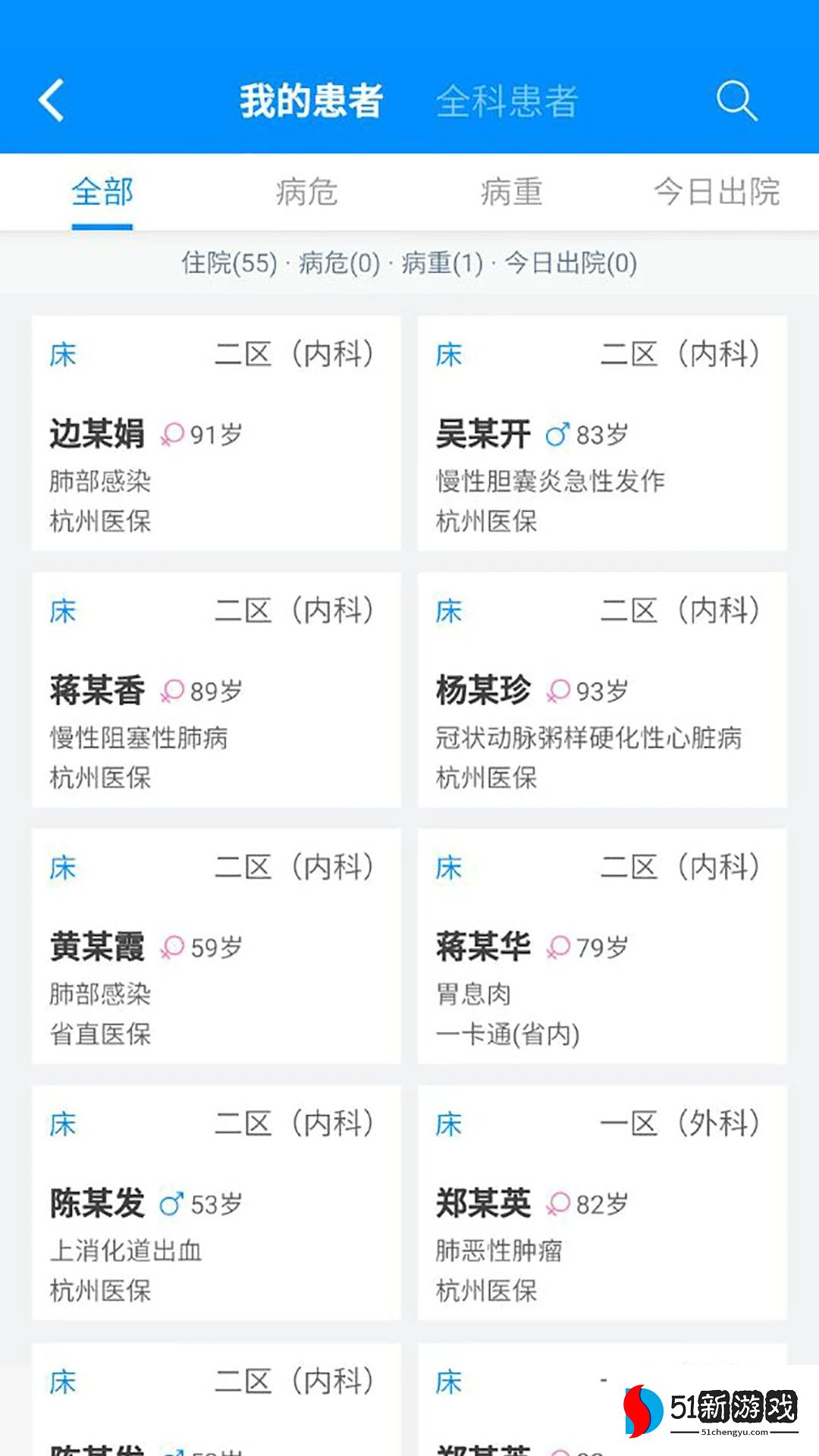Go back using the arrow icon

click(52, 101)
